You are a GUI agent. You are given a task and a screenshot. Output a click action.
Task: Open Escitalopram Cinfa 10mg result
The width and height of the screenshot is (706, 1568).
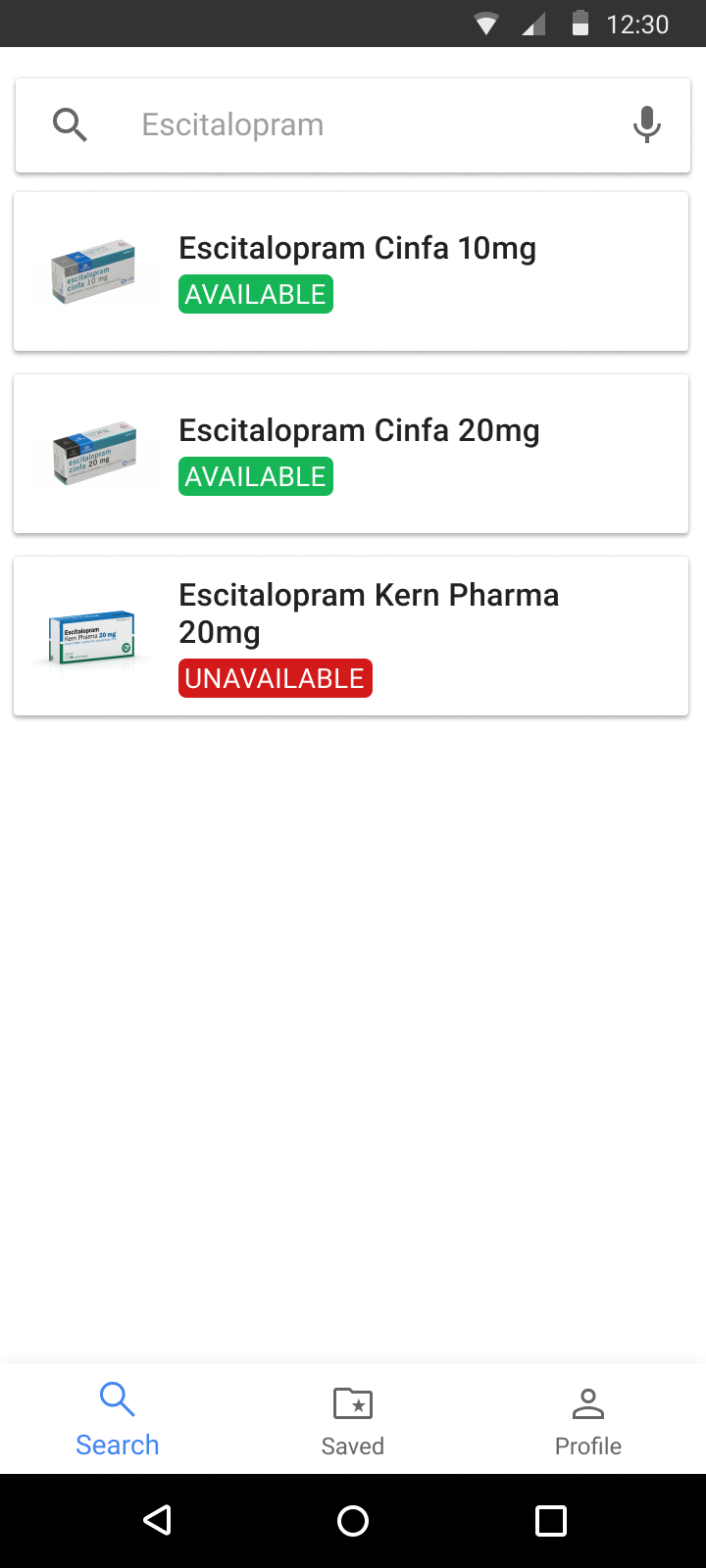[x=351, y=271]
